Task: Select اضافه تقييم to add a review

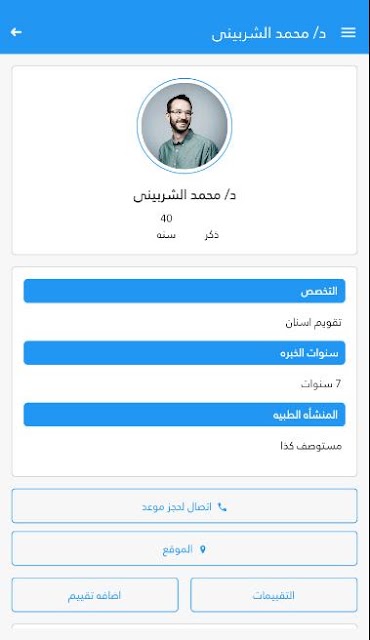Action: click(x=95, y=595)
